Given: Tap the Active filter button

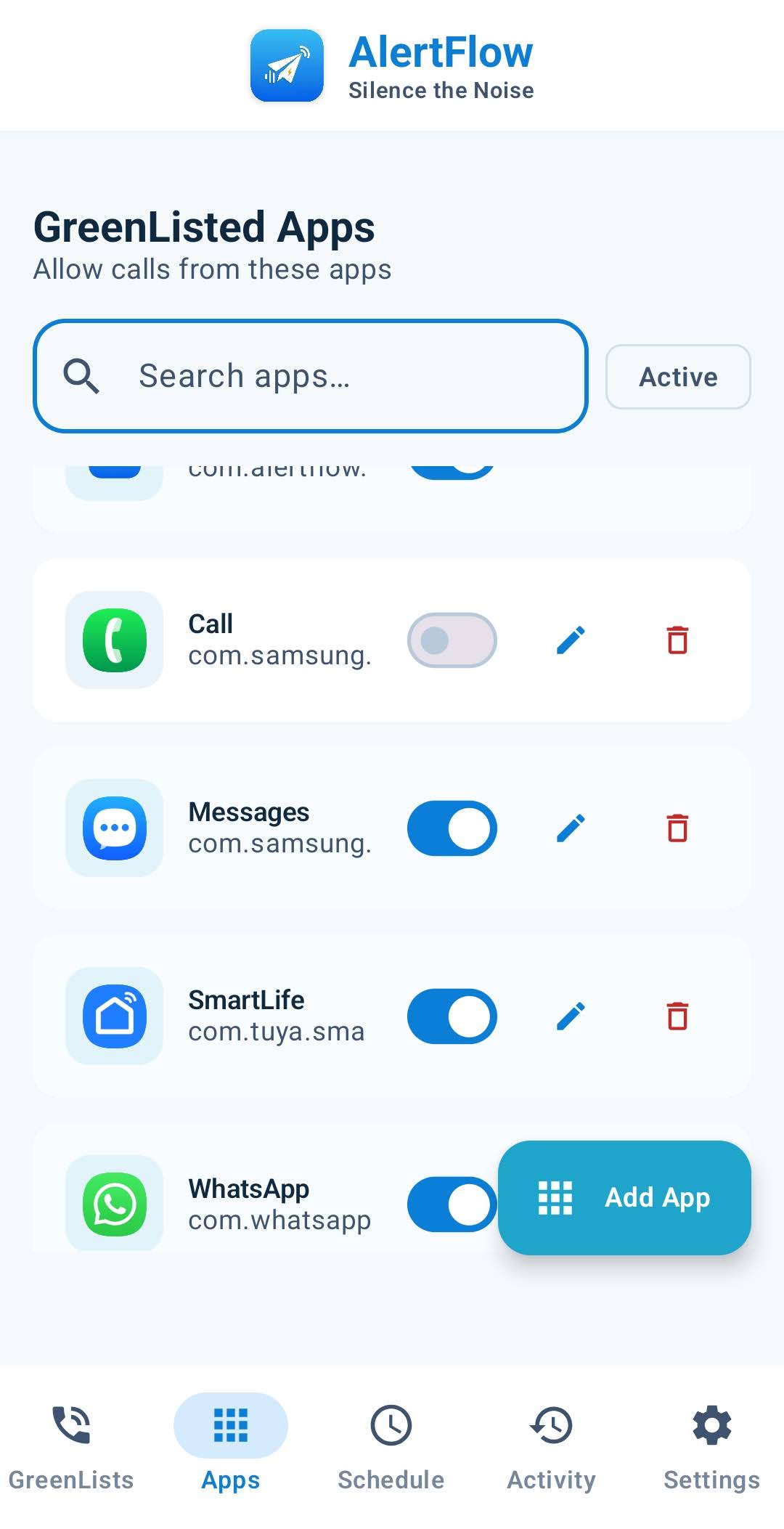Looking at the screenshot, I should point(677,377).
